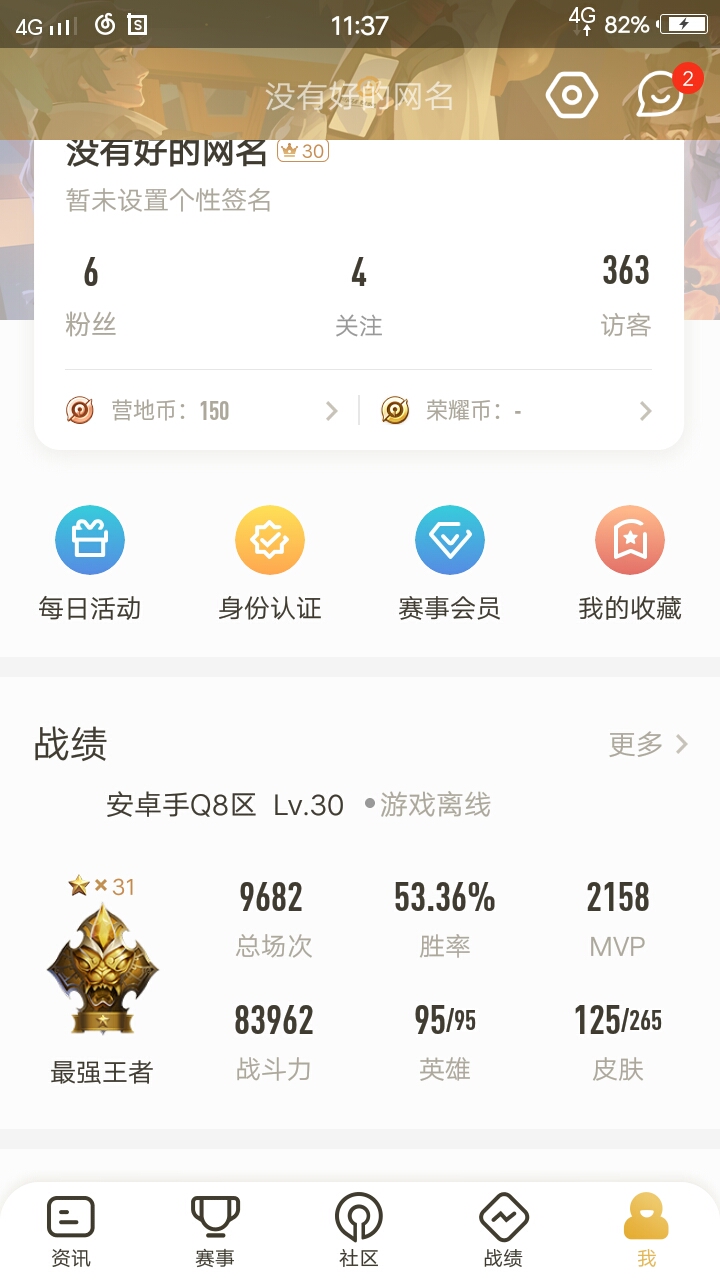The height and width of the screenshot is (1280, 720).
Task: Open 荣耀币 balance details
Action: click(x=517, y=411)
